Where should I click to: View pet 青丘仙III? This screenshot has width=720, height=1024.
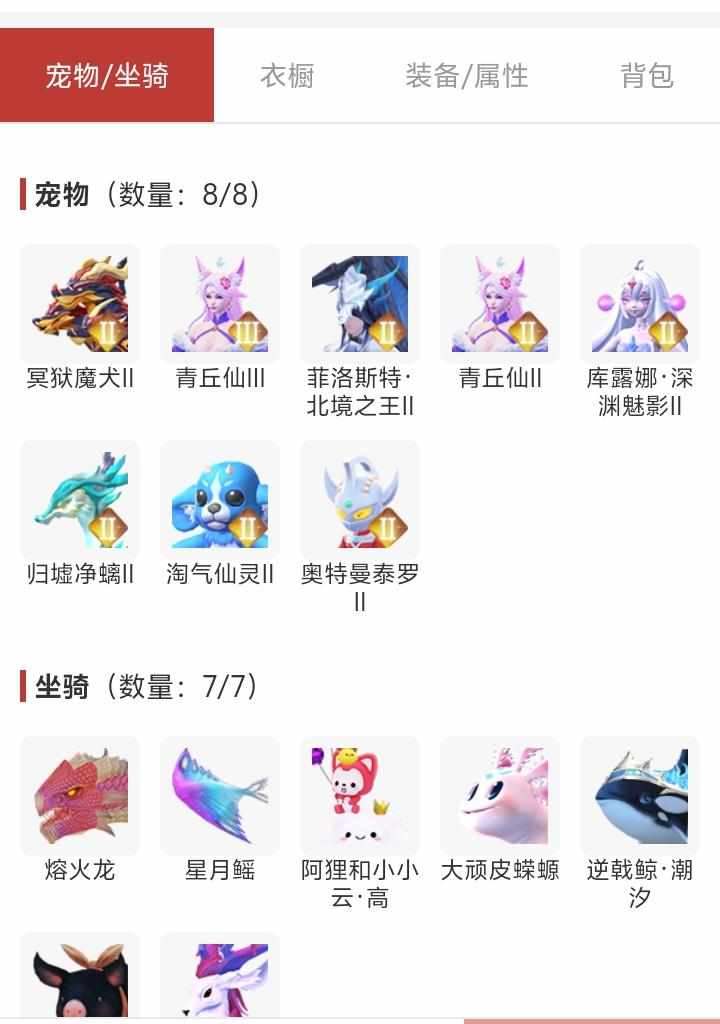pyautogui.click(x=220, y=304)
